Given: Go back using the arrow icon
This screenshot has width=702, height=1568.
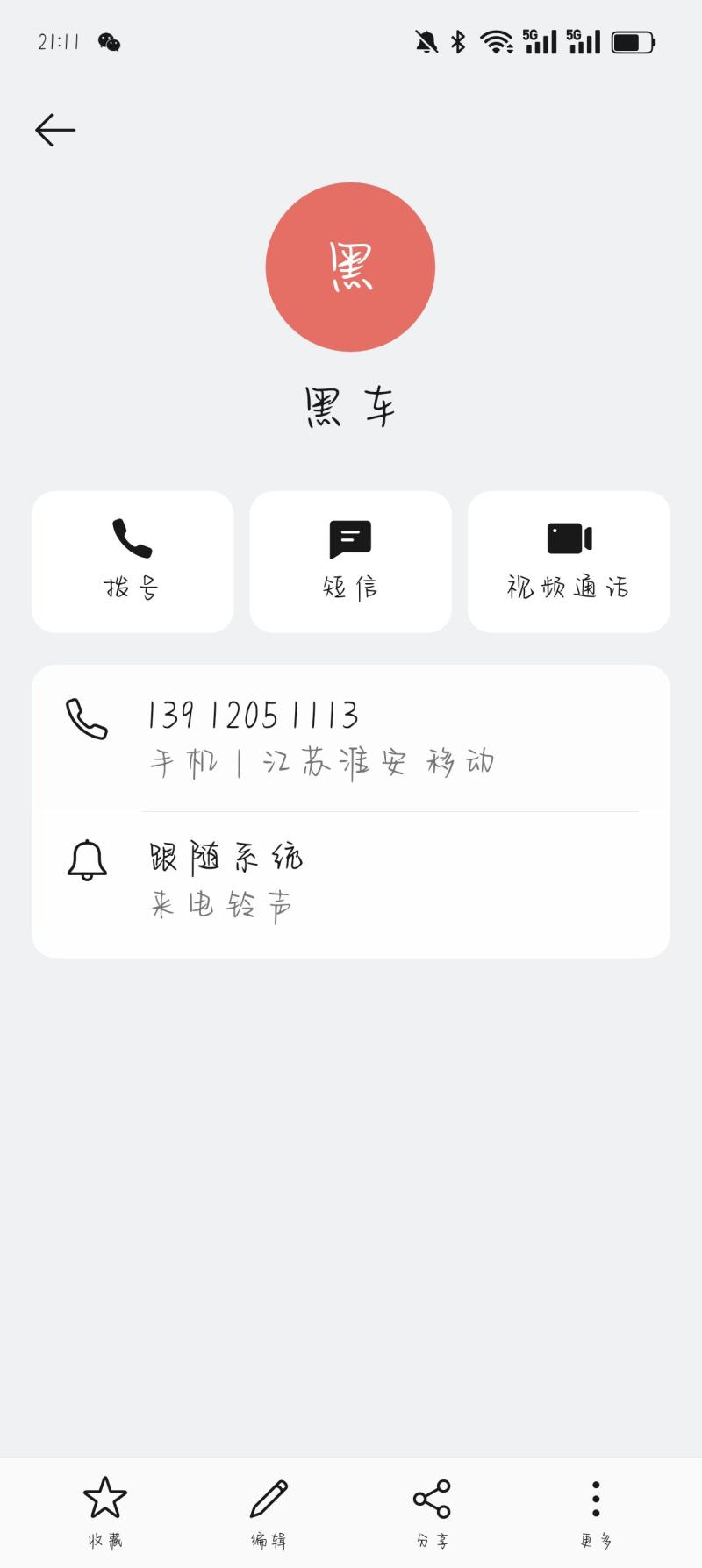Looking at the screenshot, I should 55,130.
